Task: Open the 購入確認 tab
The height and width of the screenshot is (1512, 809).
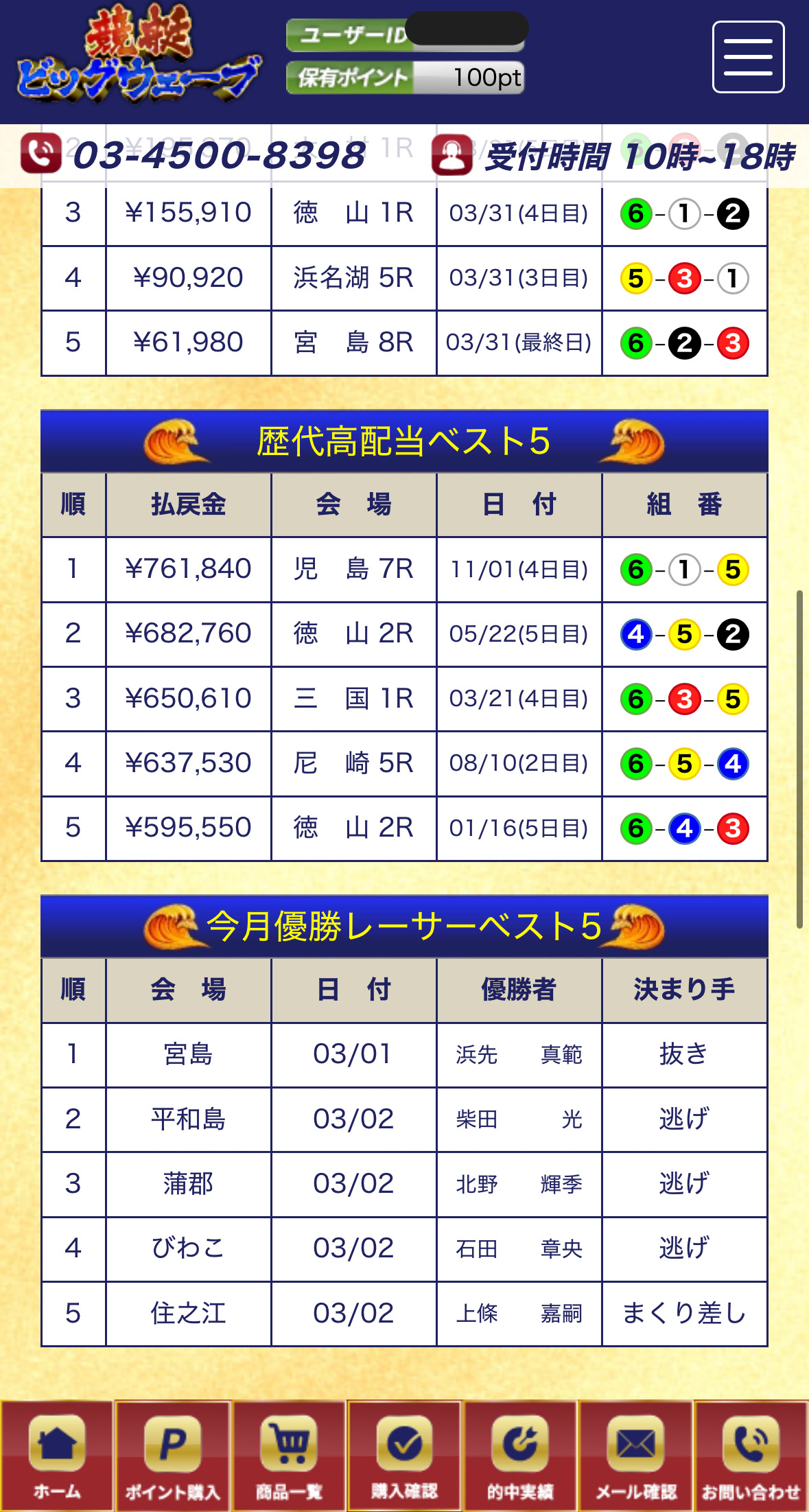Action: pyautogui.click(x=404, y=1456)
